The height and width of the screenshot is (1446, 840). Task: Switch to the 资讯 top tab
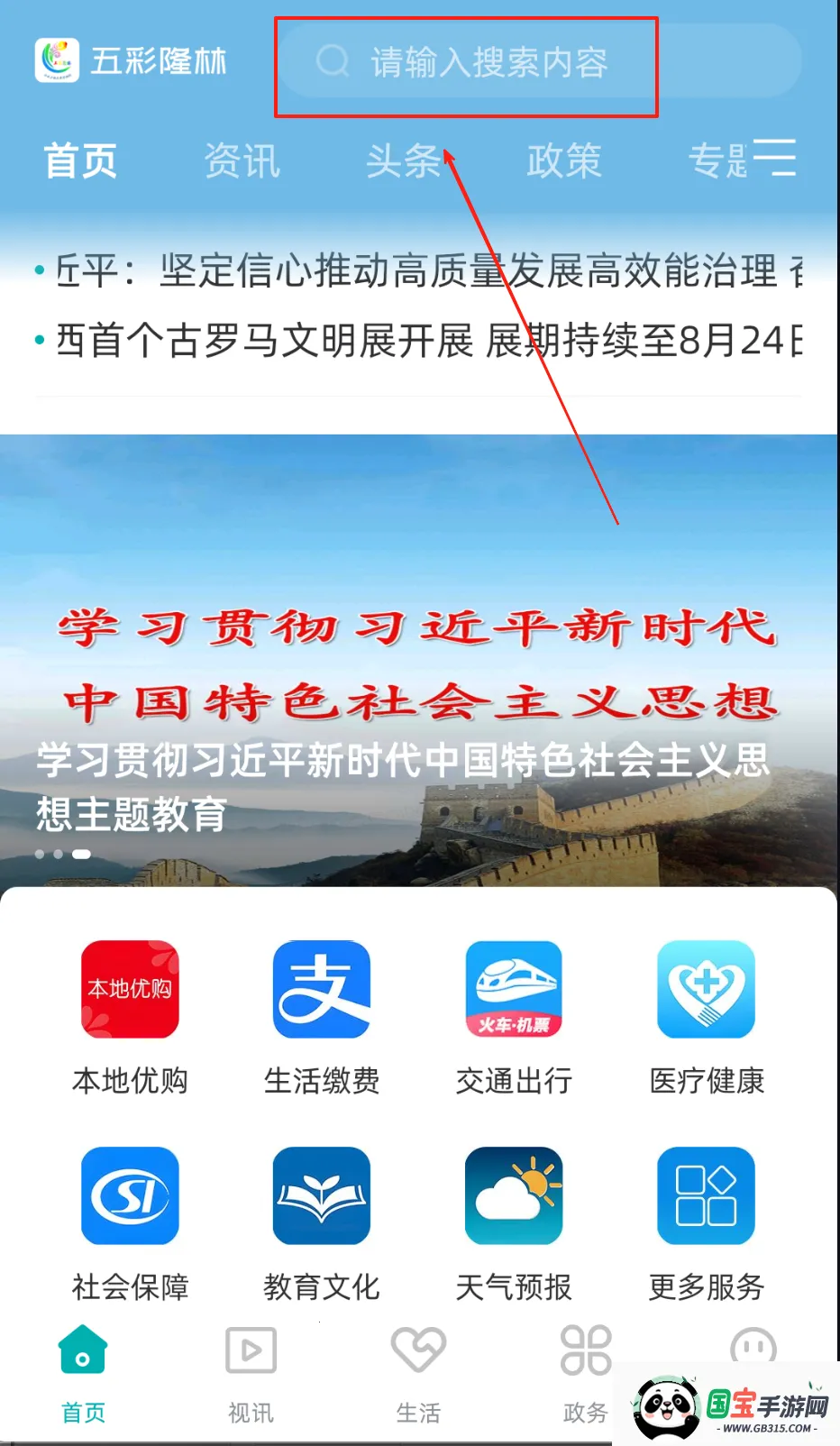point(242,161)
